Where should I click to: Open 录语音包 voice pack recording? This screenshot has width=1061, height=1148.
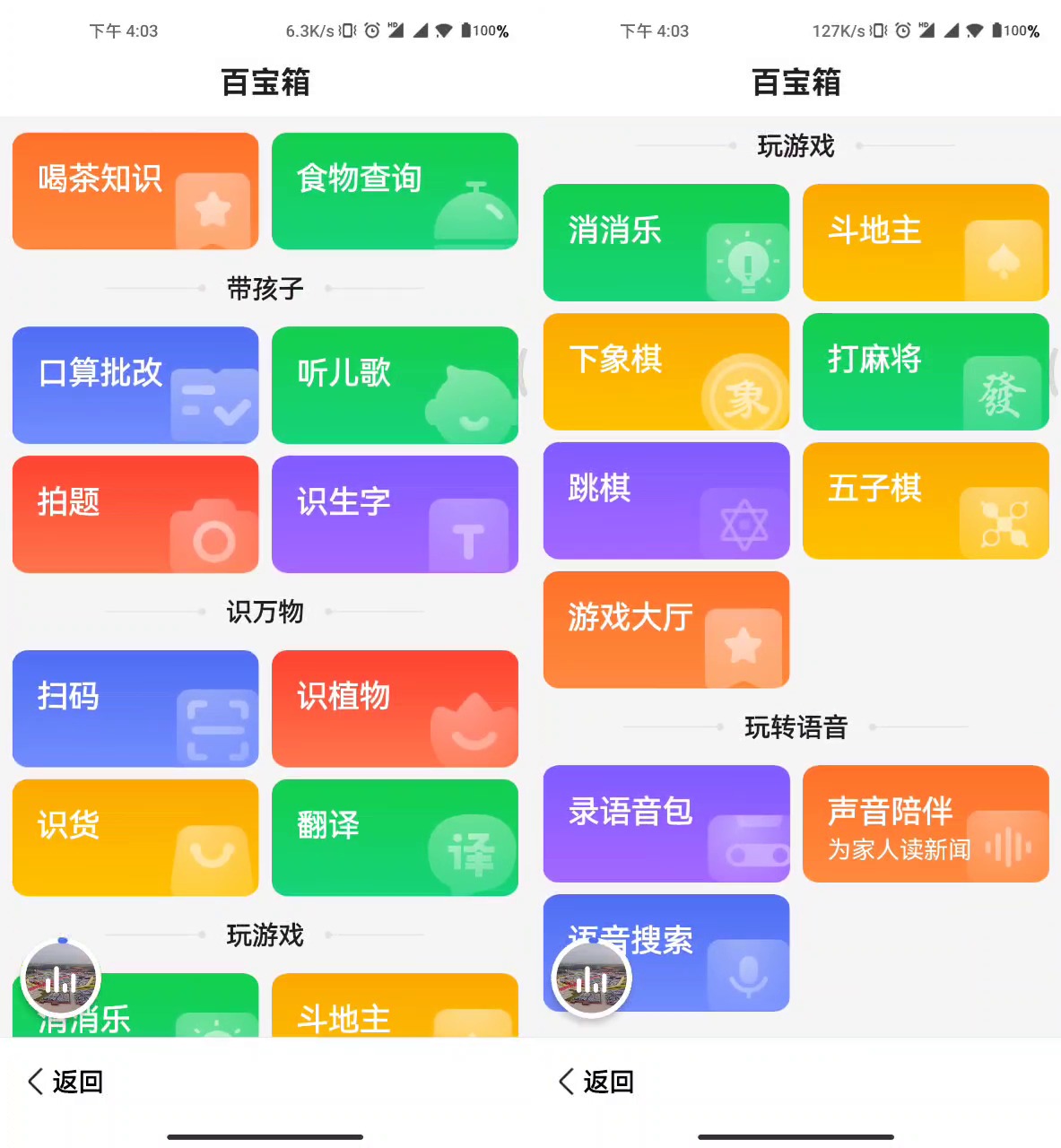666,823
